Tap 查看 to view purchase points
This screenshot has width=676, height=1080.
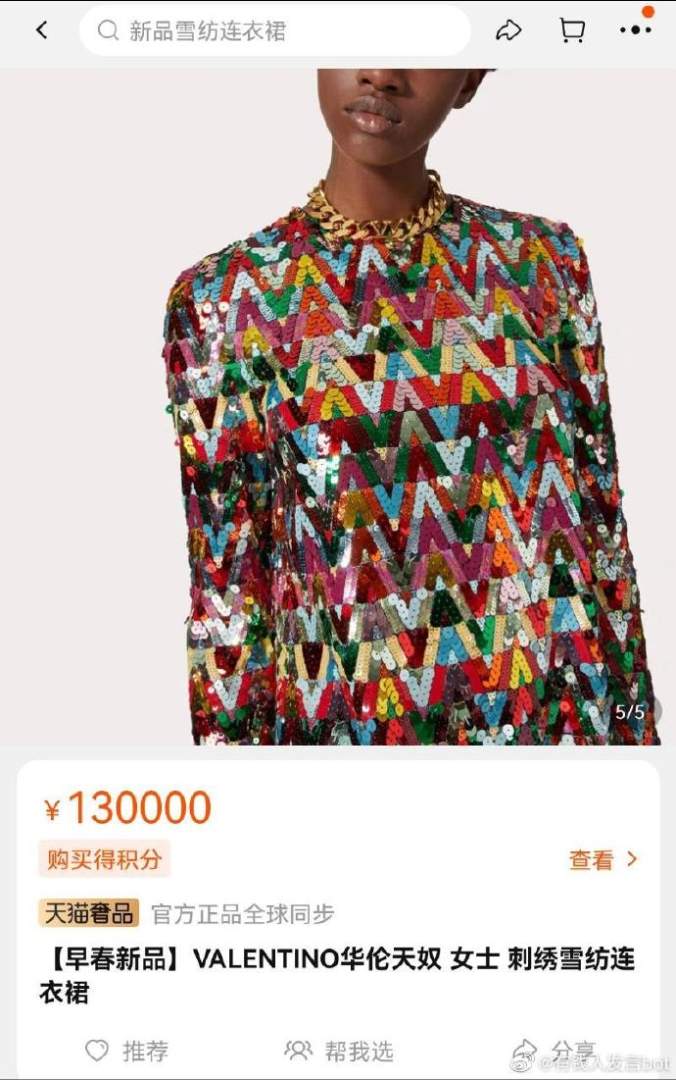[x=603, y=859]
